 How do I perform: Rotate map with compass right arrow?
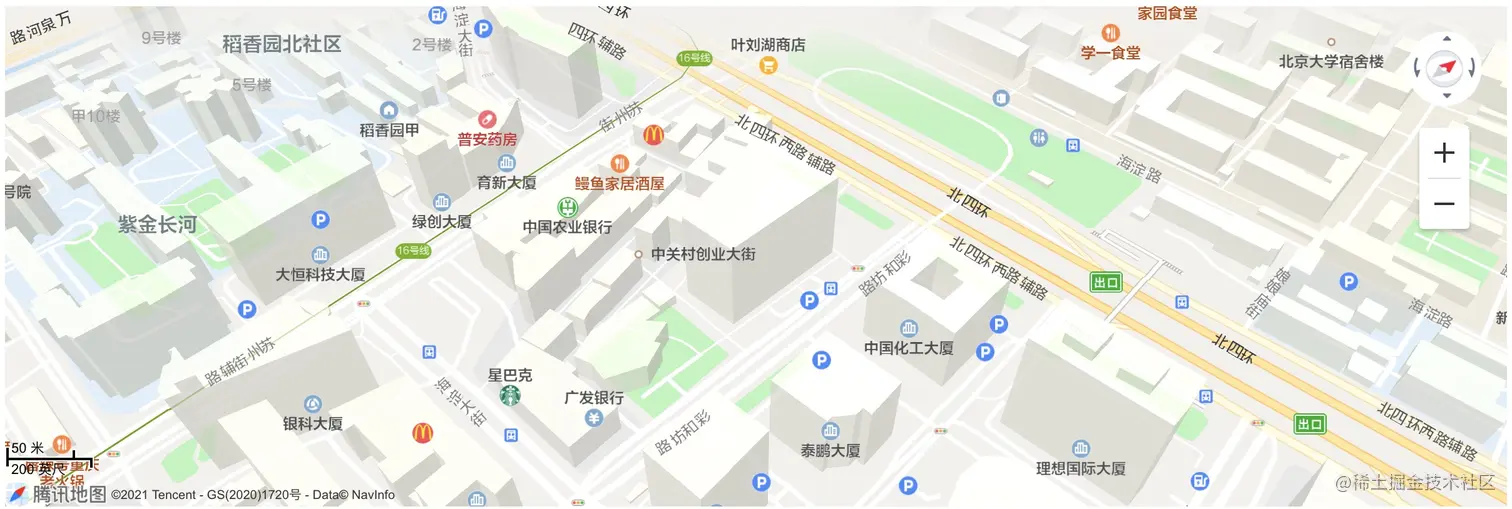[1473, 68]
